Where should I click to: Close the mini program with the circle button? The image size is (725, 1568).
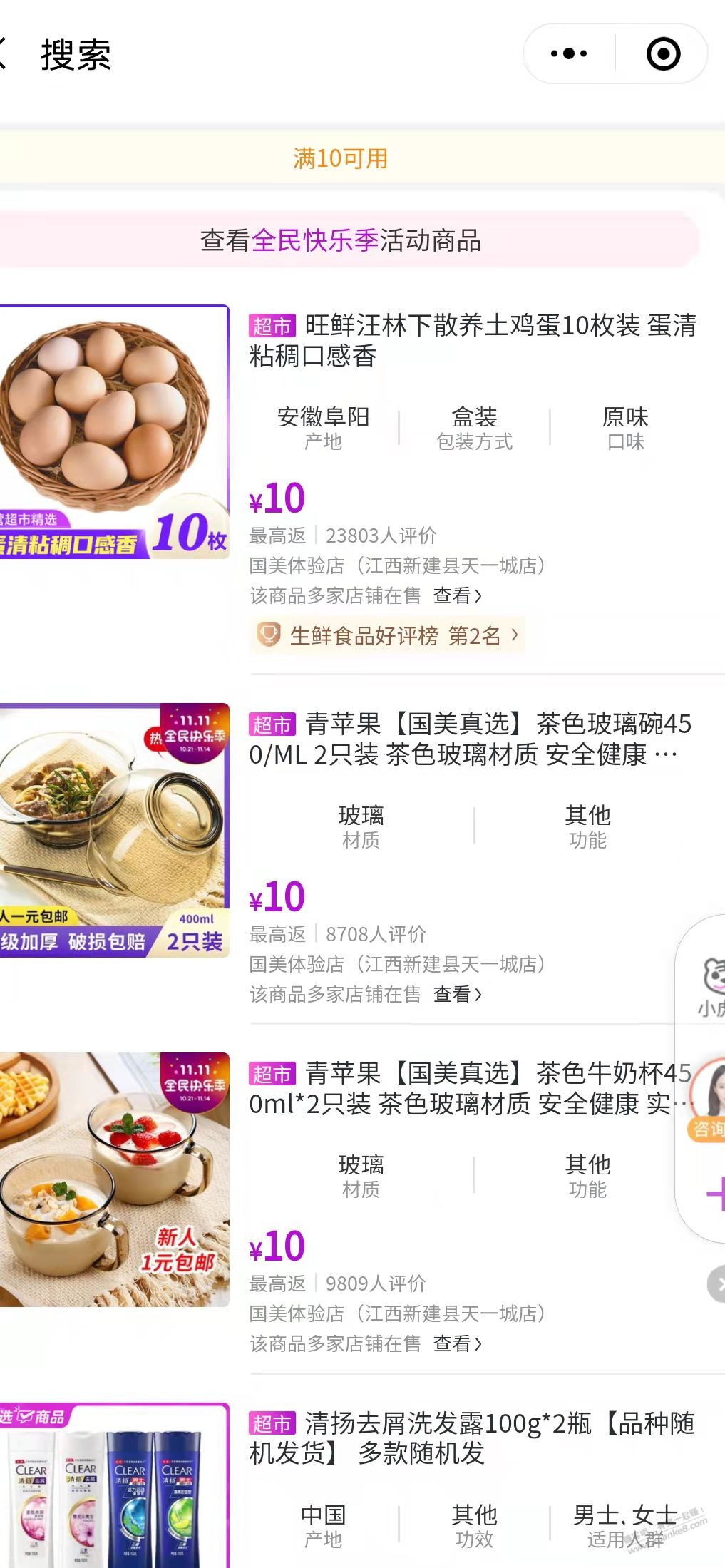pos(662,54)
